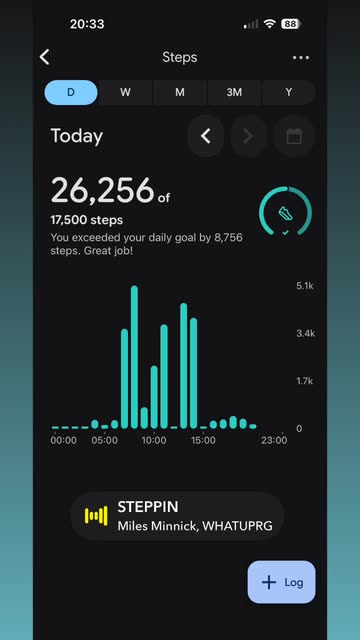Open the STEPPIN now playing banner
This screenshot has width=360, height=640.
tap(178, 516)
